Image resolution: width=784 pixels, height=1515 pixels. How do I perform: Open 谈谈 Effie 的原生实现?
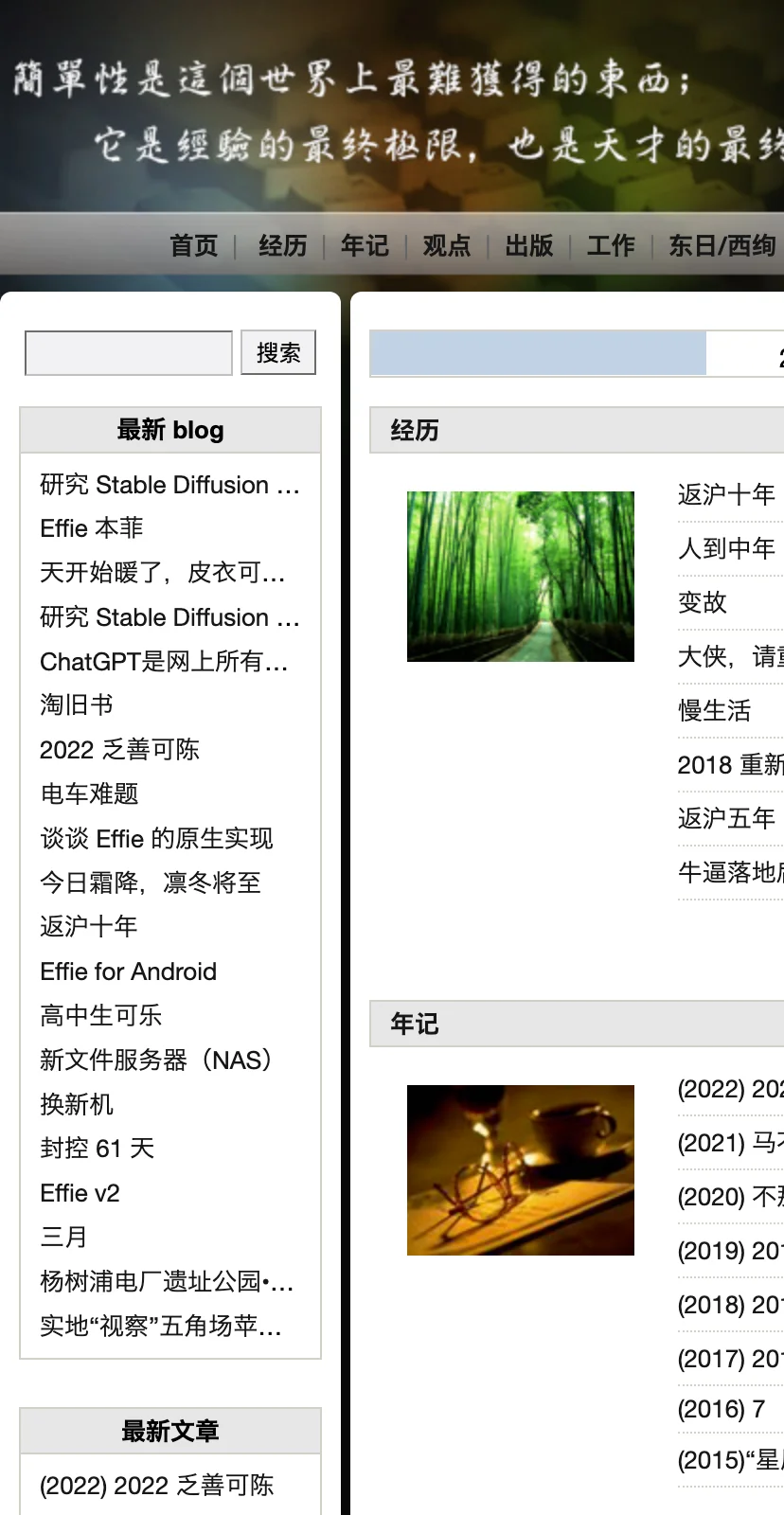[156, 838]
